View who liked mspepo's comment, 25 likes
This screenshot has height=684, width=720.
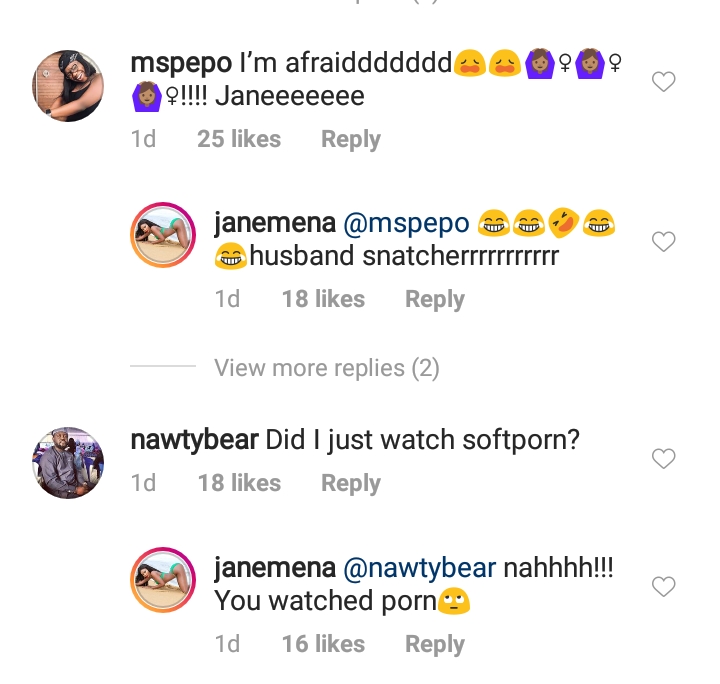(239, 139)
